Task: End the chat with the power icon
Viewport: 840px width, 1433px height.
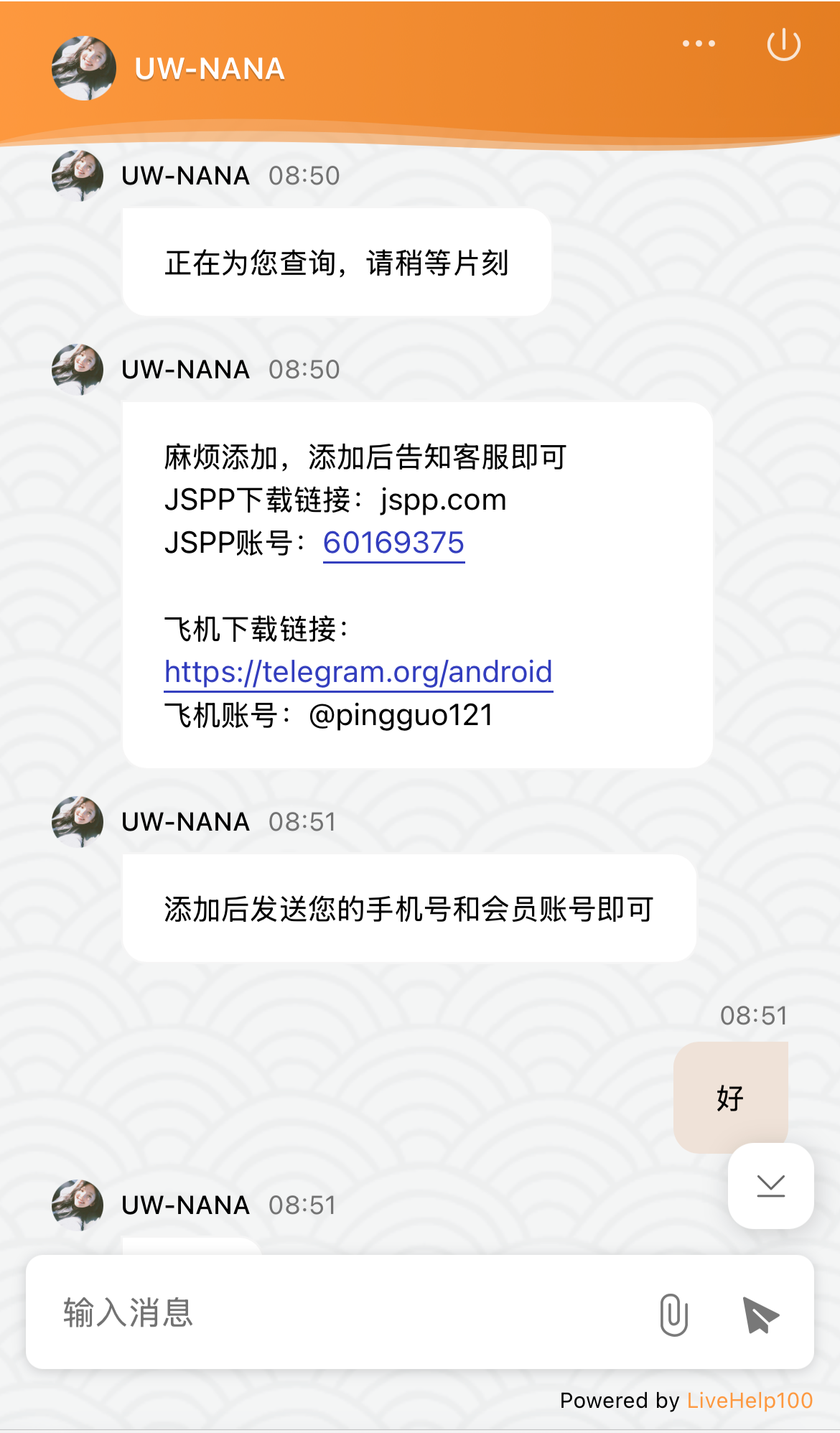Action: click(x=783, y=45)
